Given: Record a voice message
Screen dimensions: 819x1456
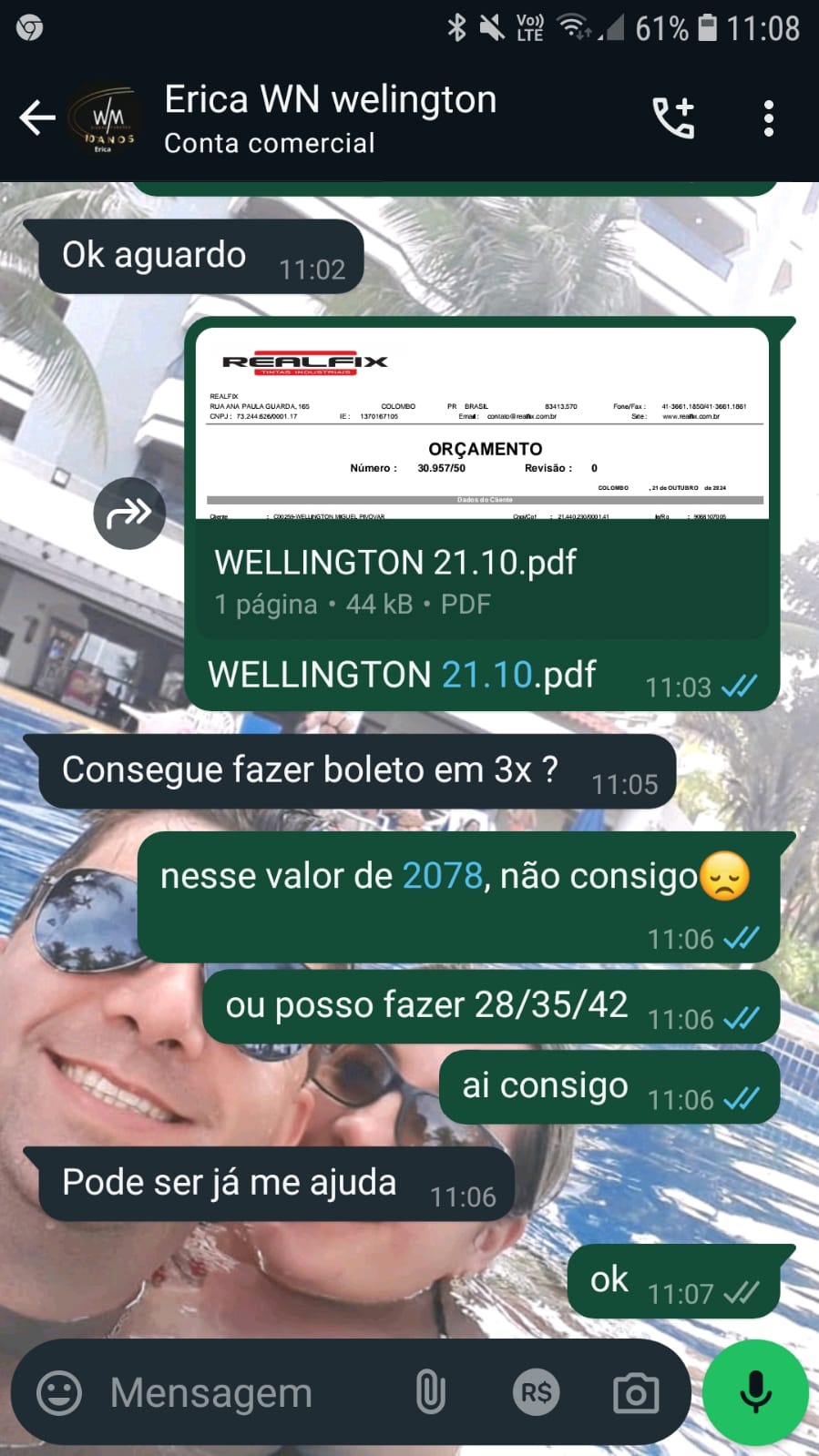Looking at the screenshot, I should pyautogui.click(x=755, y=1393).
